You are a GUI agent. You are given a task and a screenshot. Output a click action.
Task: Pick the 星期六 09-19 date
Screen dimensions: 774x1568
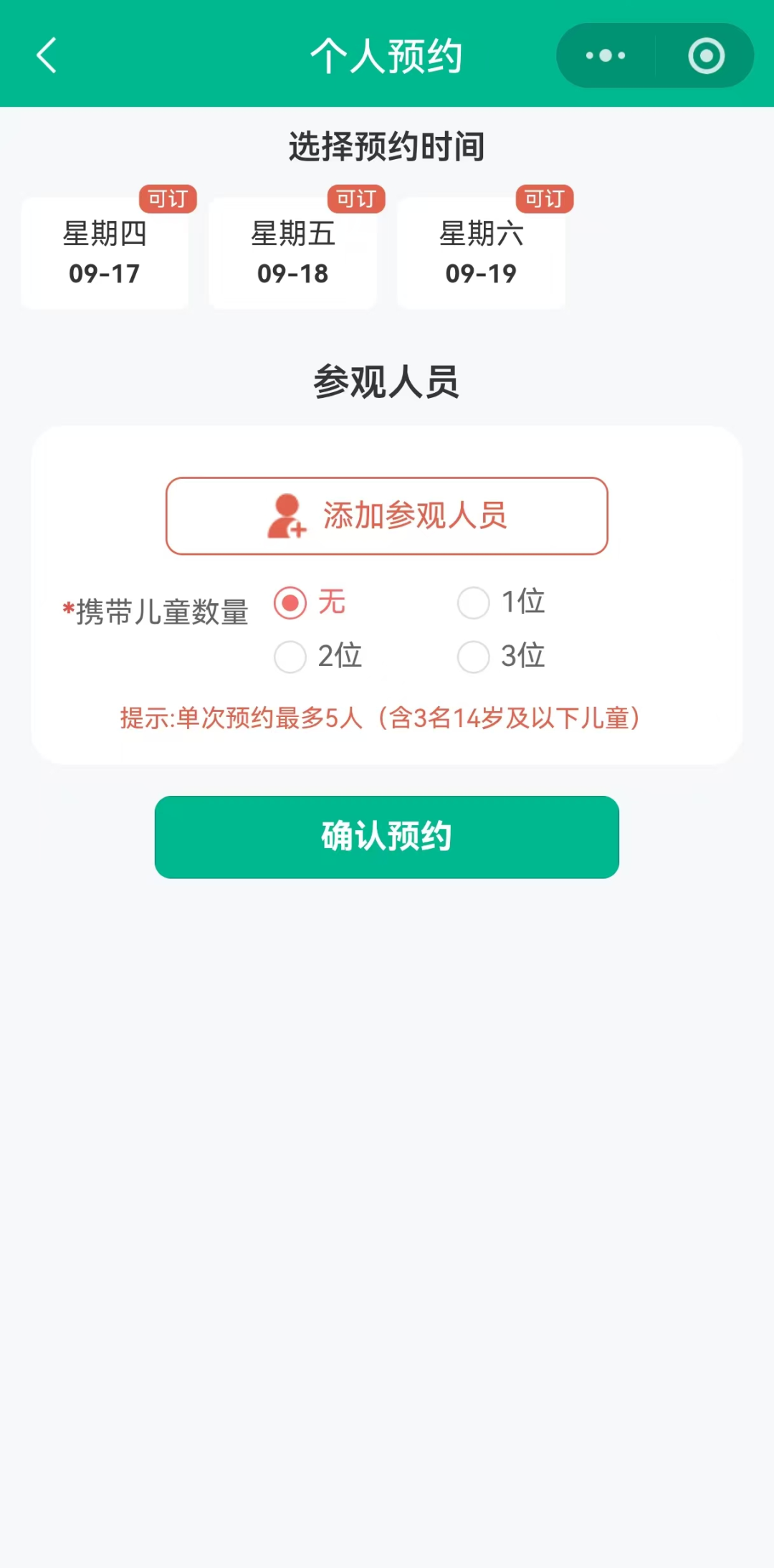(x=481, y=253)
